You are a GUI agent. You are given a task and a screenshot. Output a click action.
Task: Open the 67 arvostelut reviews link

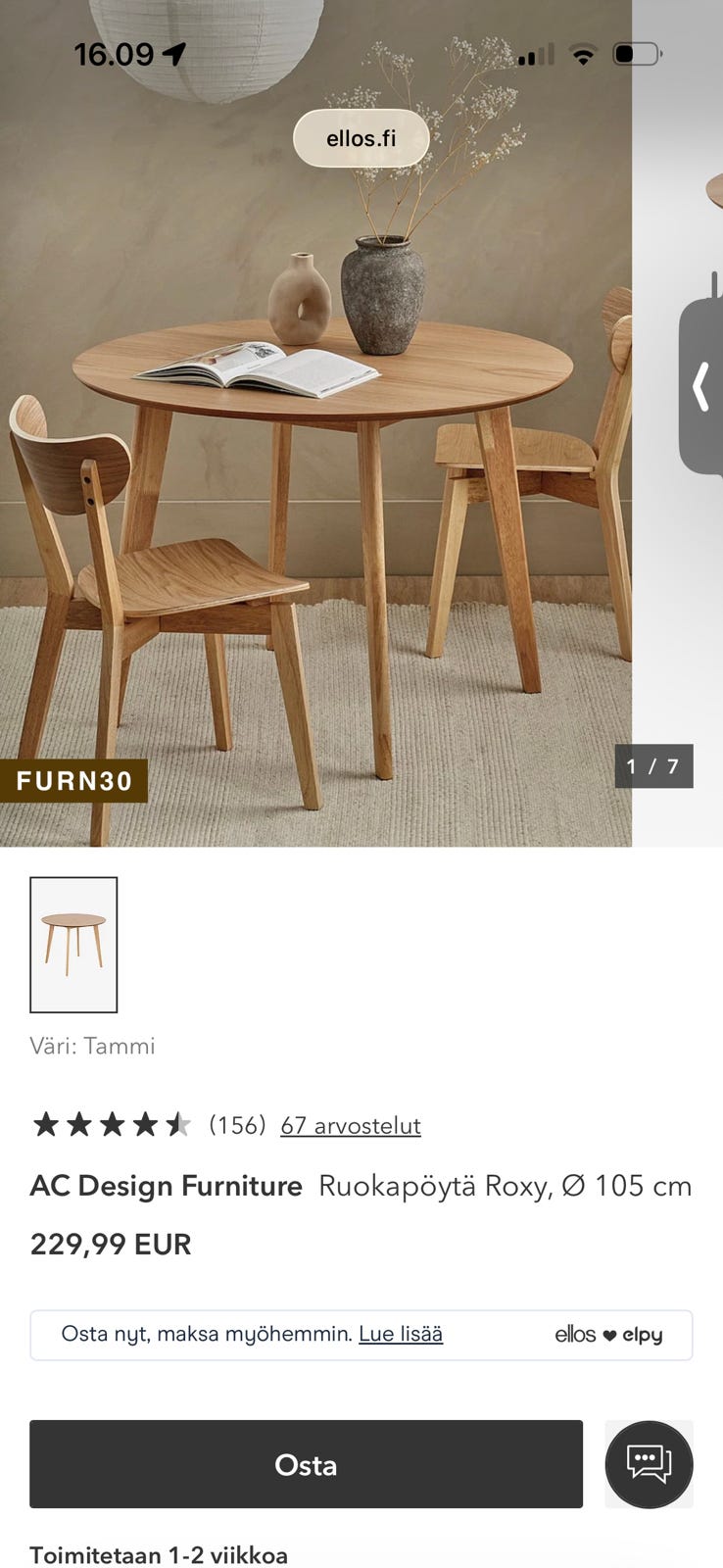[x=350, y=1125]
